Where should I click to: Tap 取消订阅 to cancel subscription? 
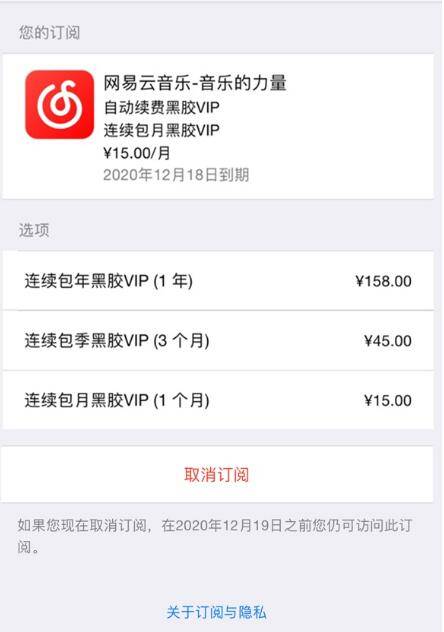(x=217, y=474)
